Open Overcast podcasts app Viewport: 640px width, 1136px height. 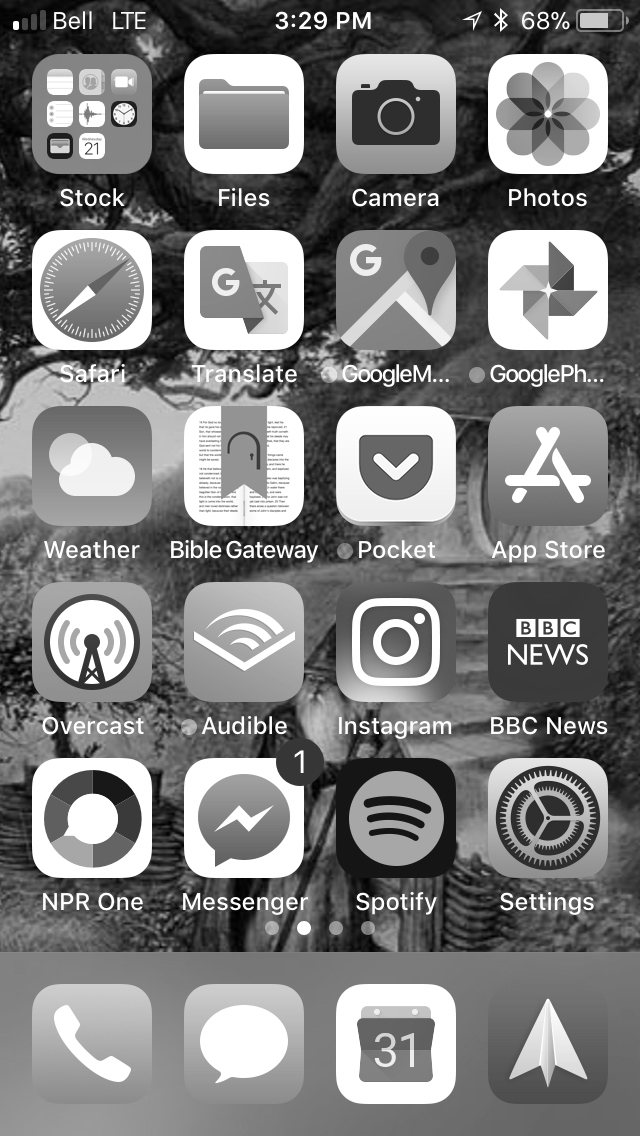(92, 642)
